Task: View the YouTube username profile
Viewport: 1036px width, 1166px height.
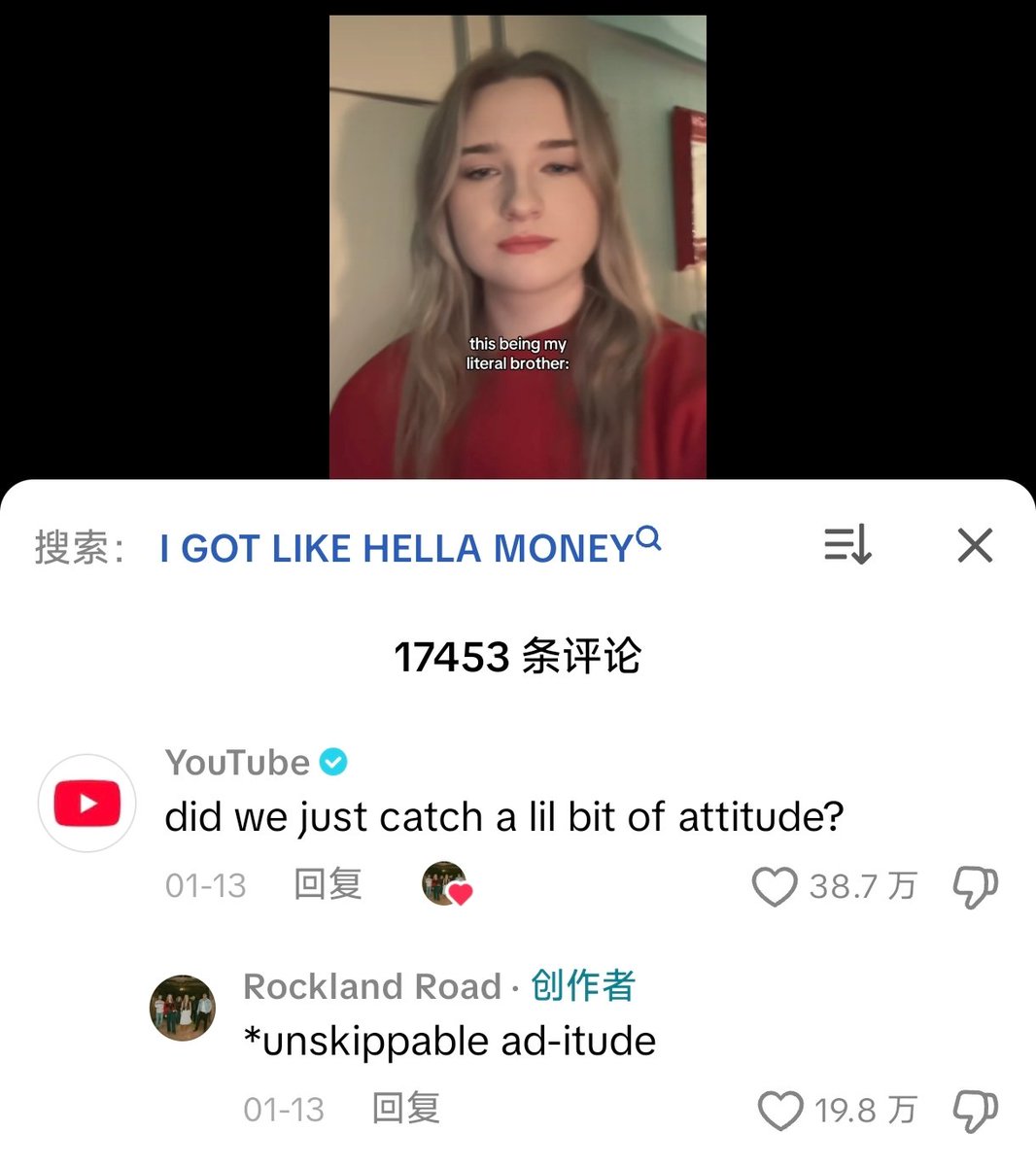Action: coord(238,763)
